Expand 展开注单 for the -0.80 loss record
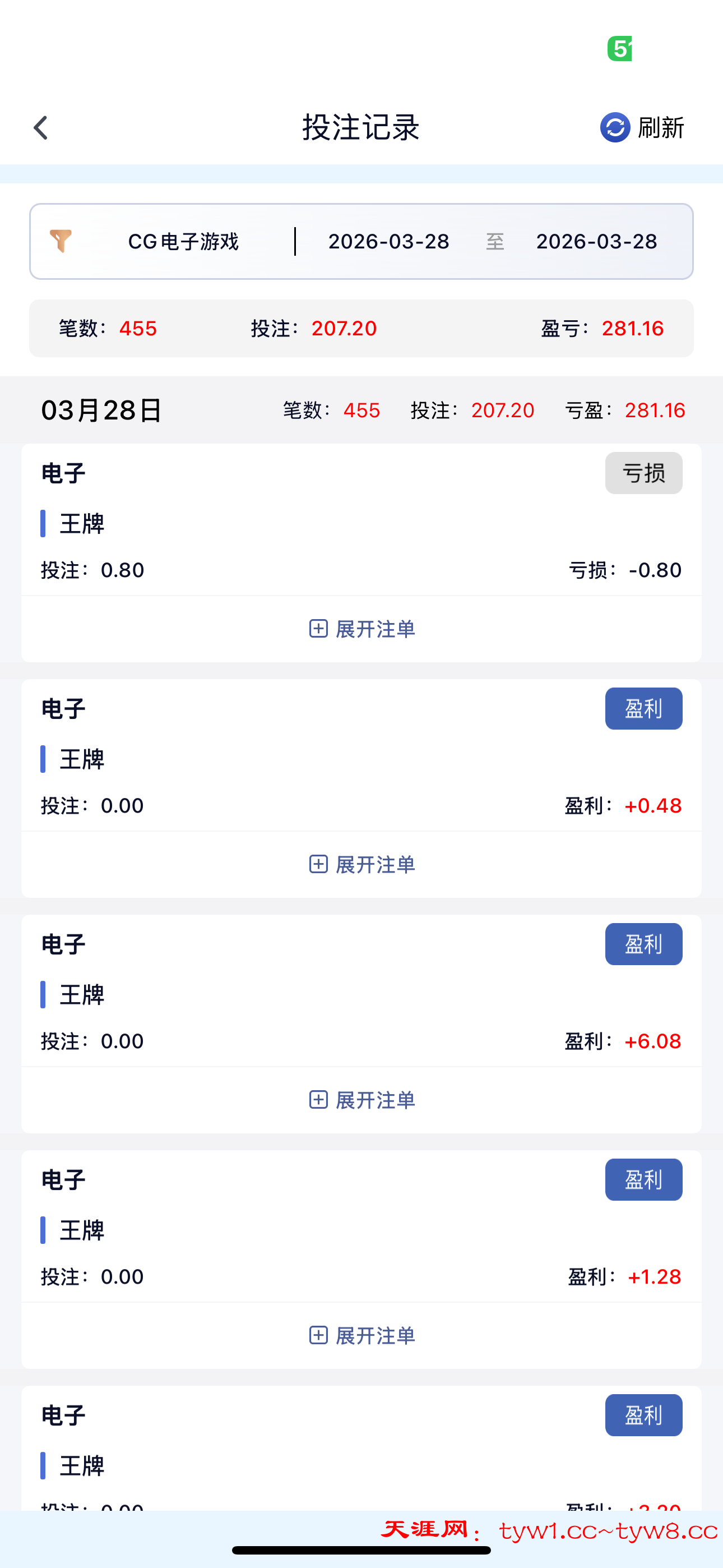723x1568 pixels. coord(361,629)
